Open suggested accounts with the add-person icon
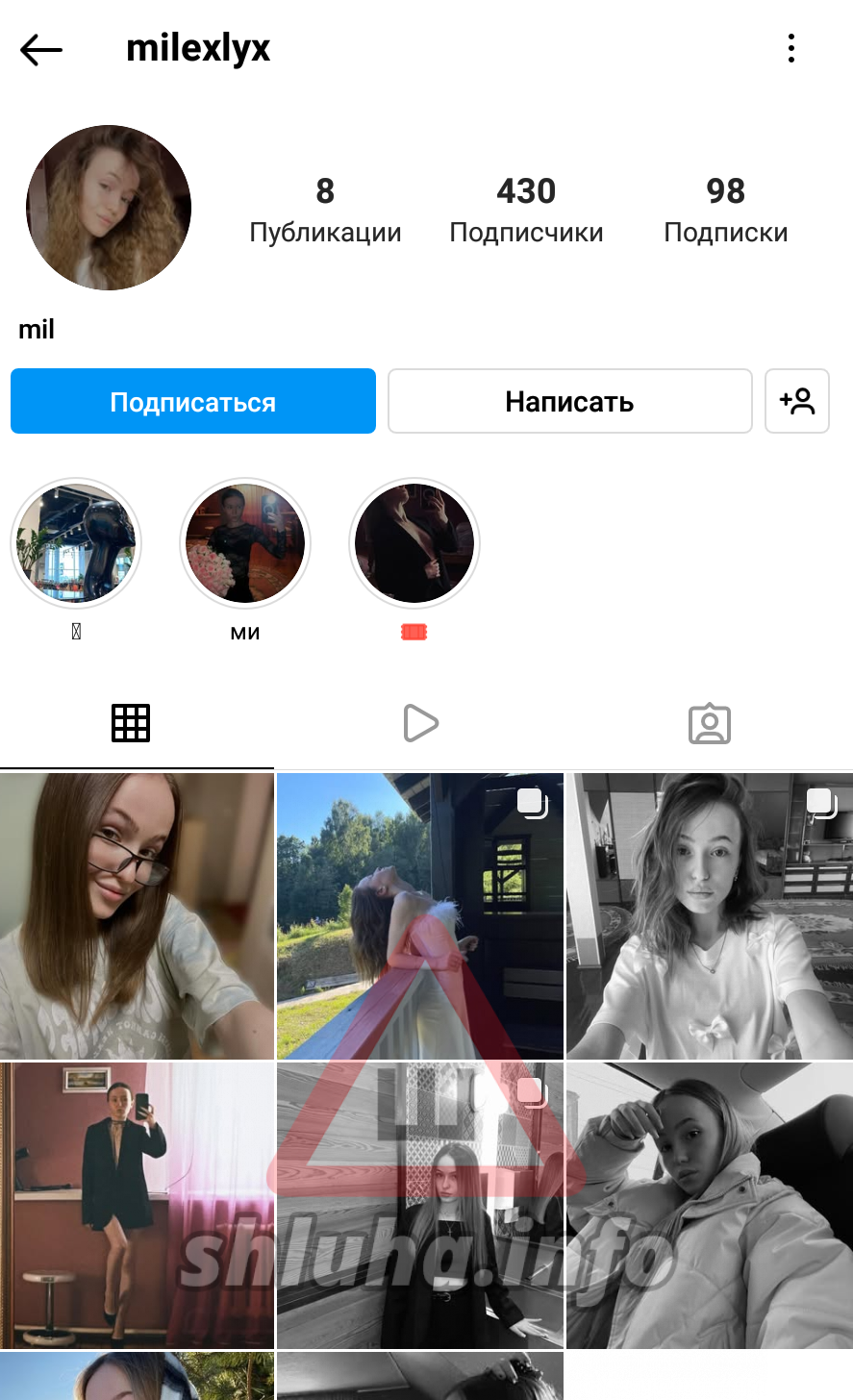The image size is (853, 1400). (x=797, y=401)
